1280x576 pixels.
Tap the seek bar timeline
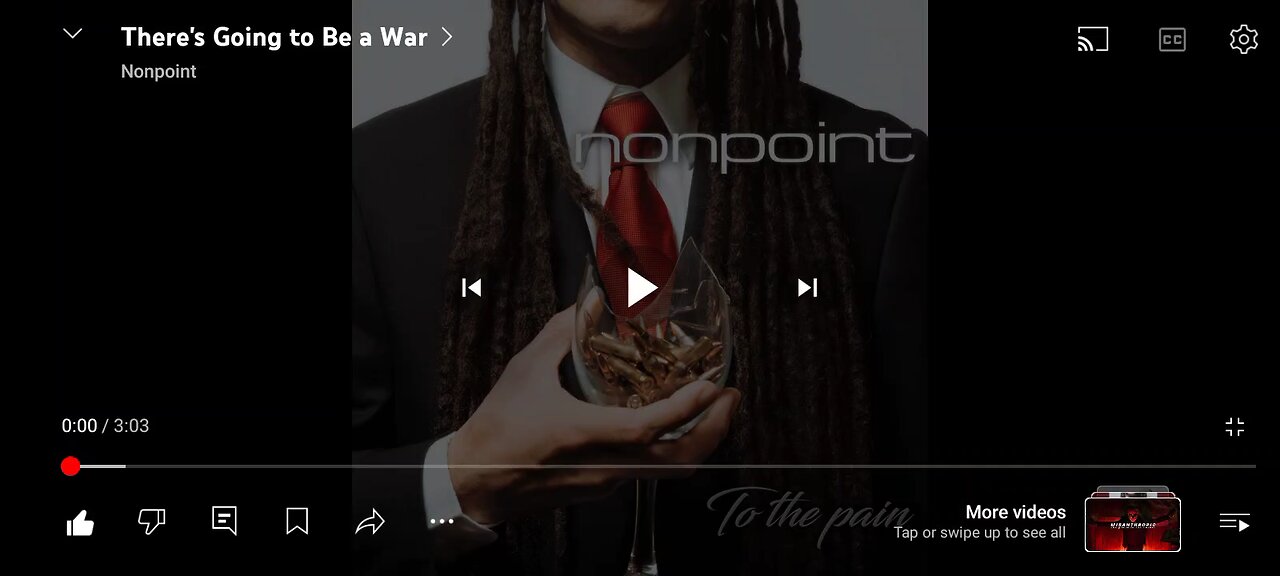660,466
